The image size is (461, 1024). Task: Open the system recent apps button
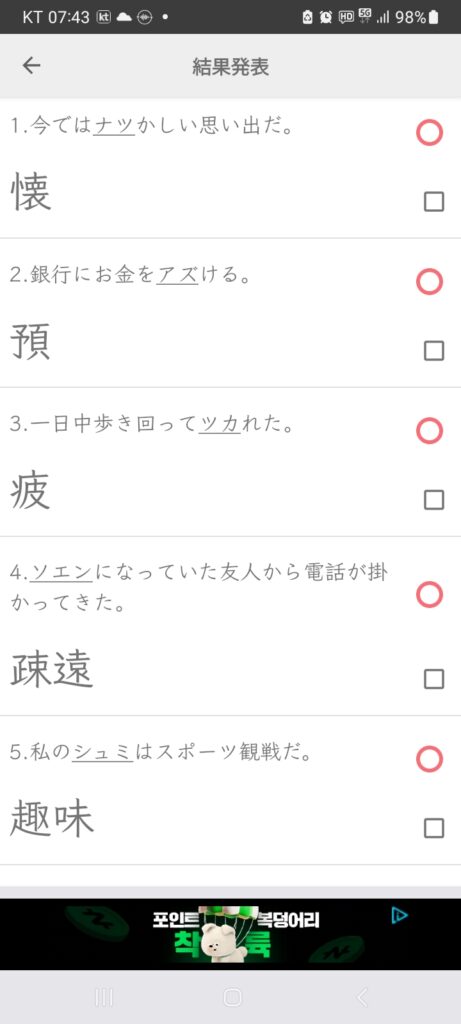point(103,997)
